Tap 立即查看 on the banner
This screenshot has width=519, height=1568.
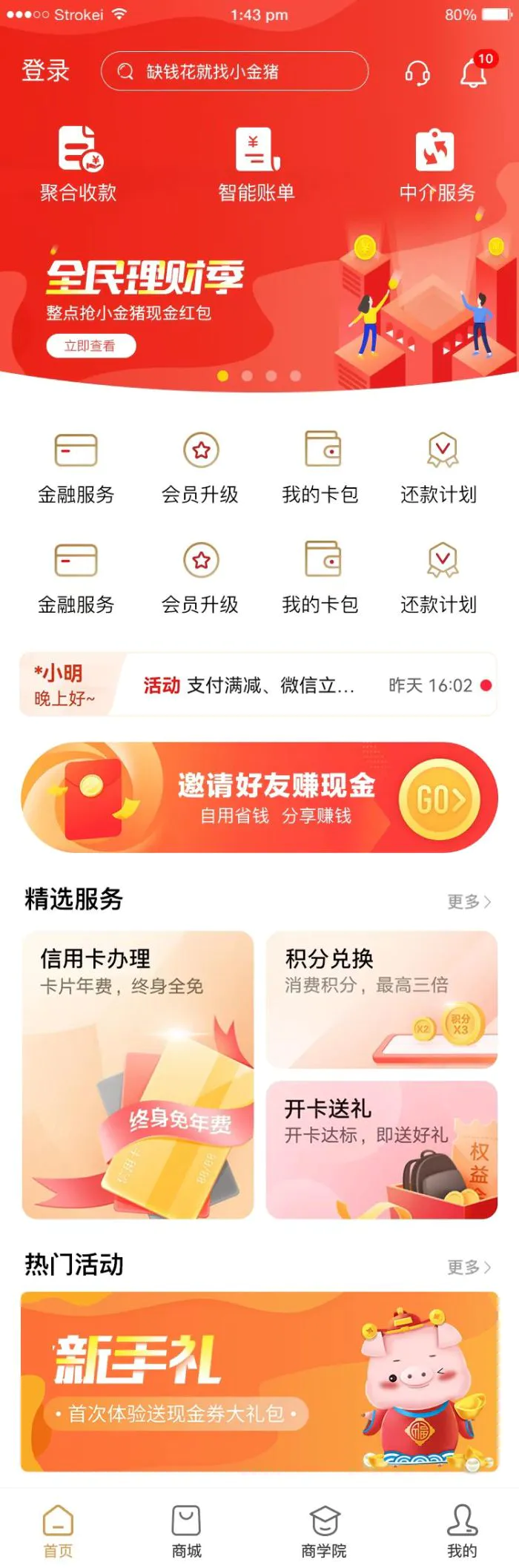click(90, 346)
